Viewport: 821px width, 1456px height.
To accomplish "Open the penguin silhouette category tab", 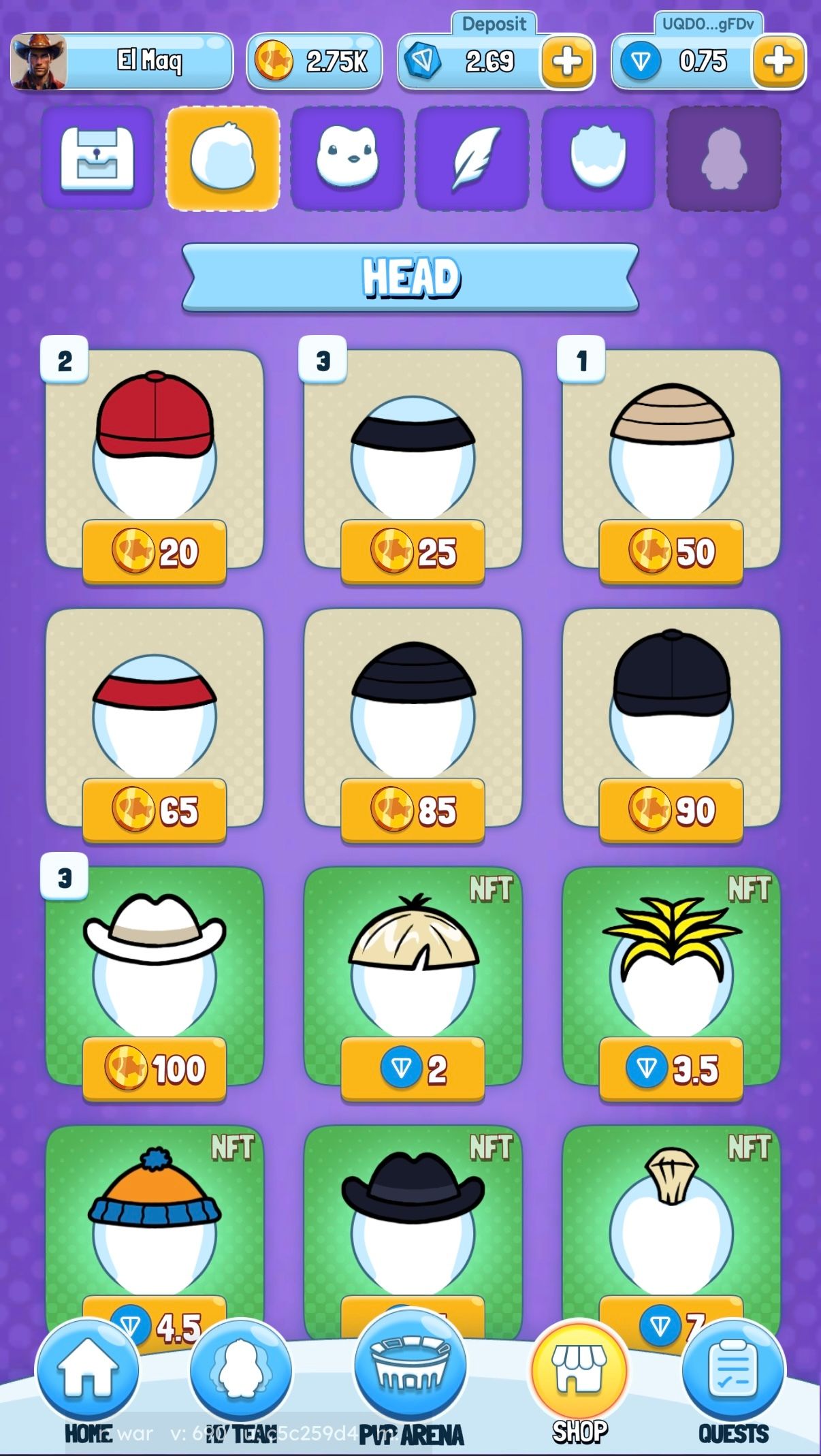I will (x=724, y=158).
